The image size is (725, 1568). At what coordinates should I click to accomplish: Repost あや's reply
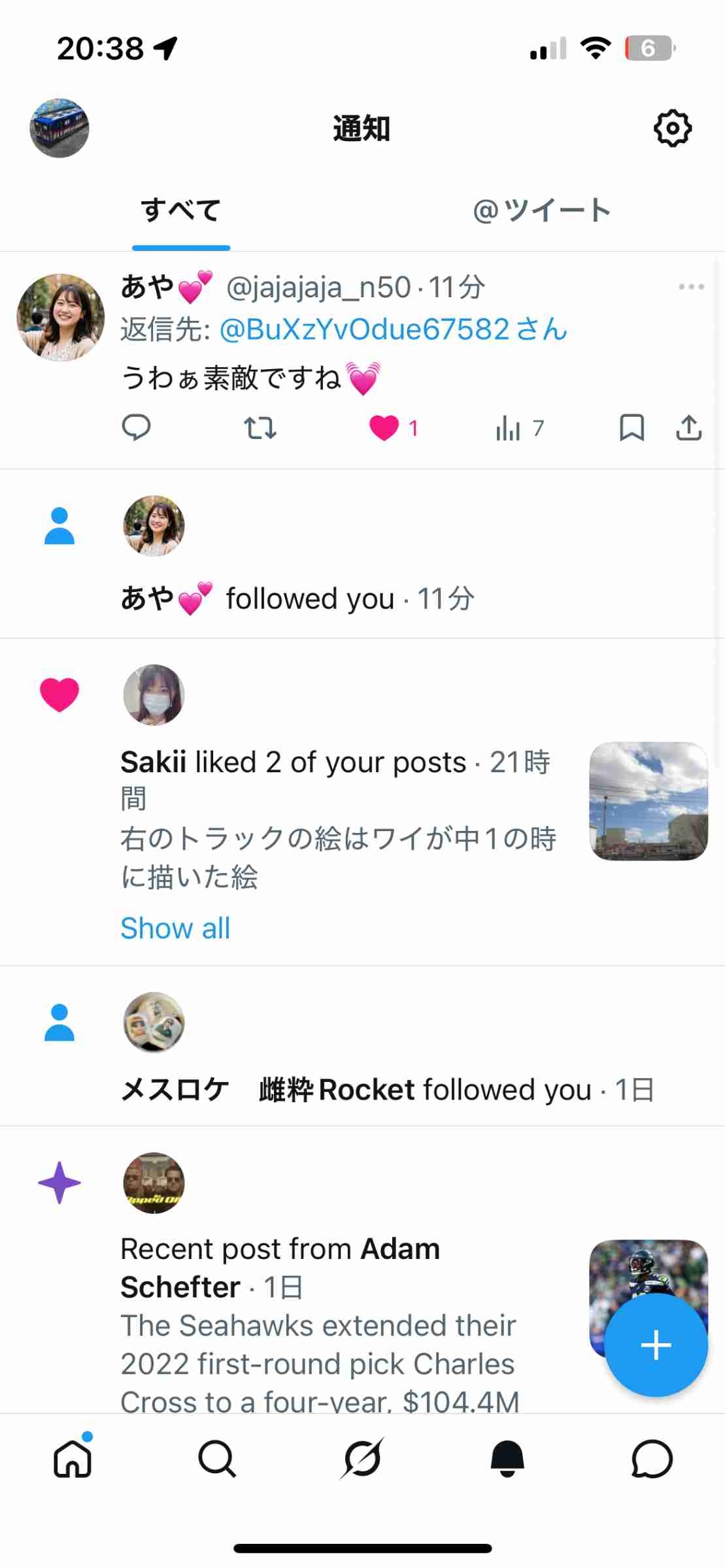coord(260,428)
